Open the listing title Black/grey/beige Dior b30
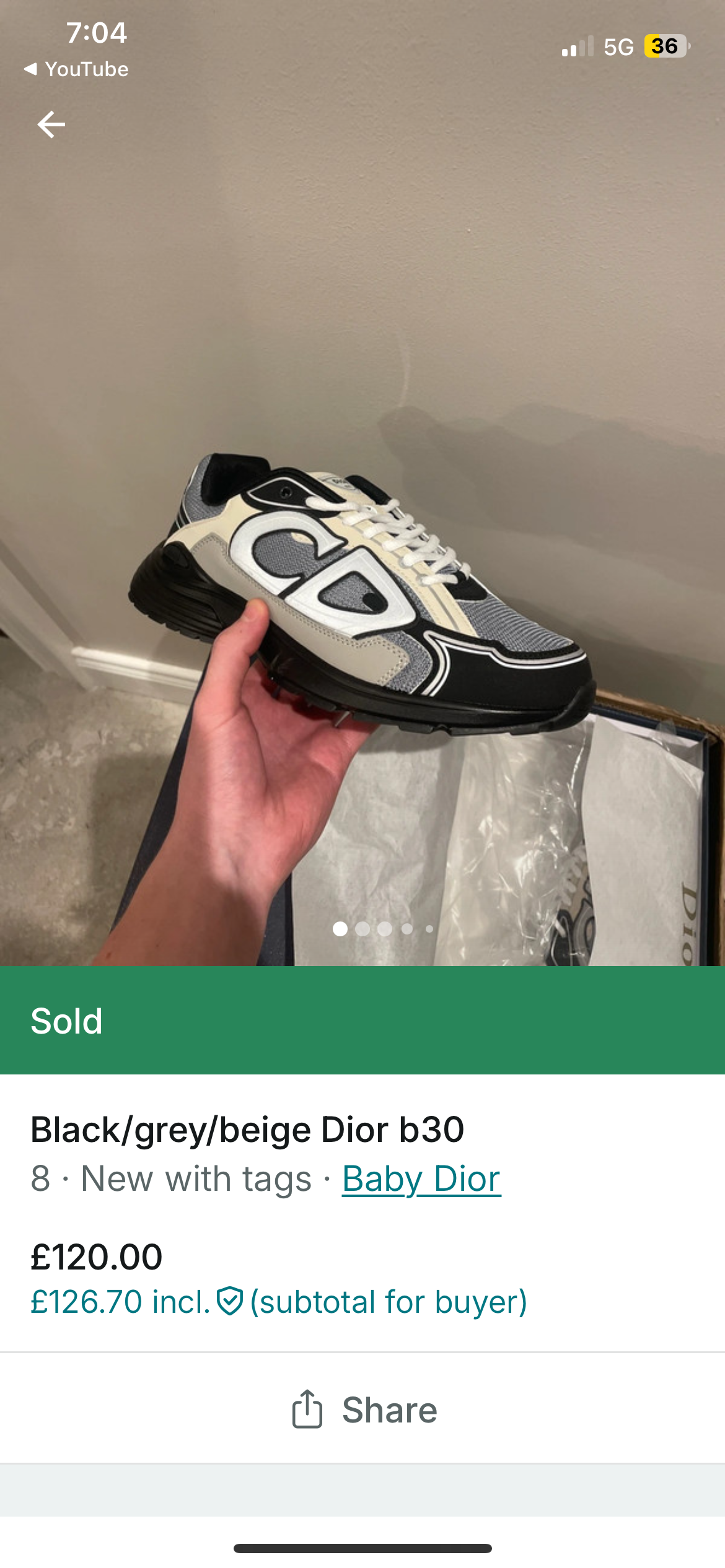Screen dimensions: 725x1568 (x=248, y=1127)
